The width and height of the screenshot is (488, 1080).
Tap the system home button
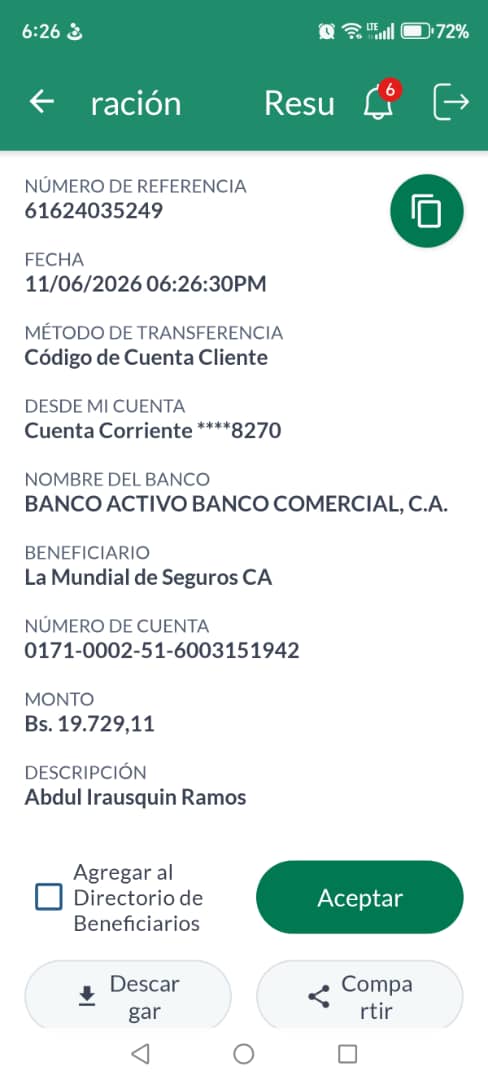[x=244, y=1053]
